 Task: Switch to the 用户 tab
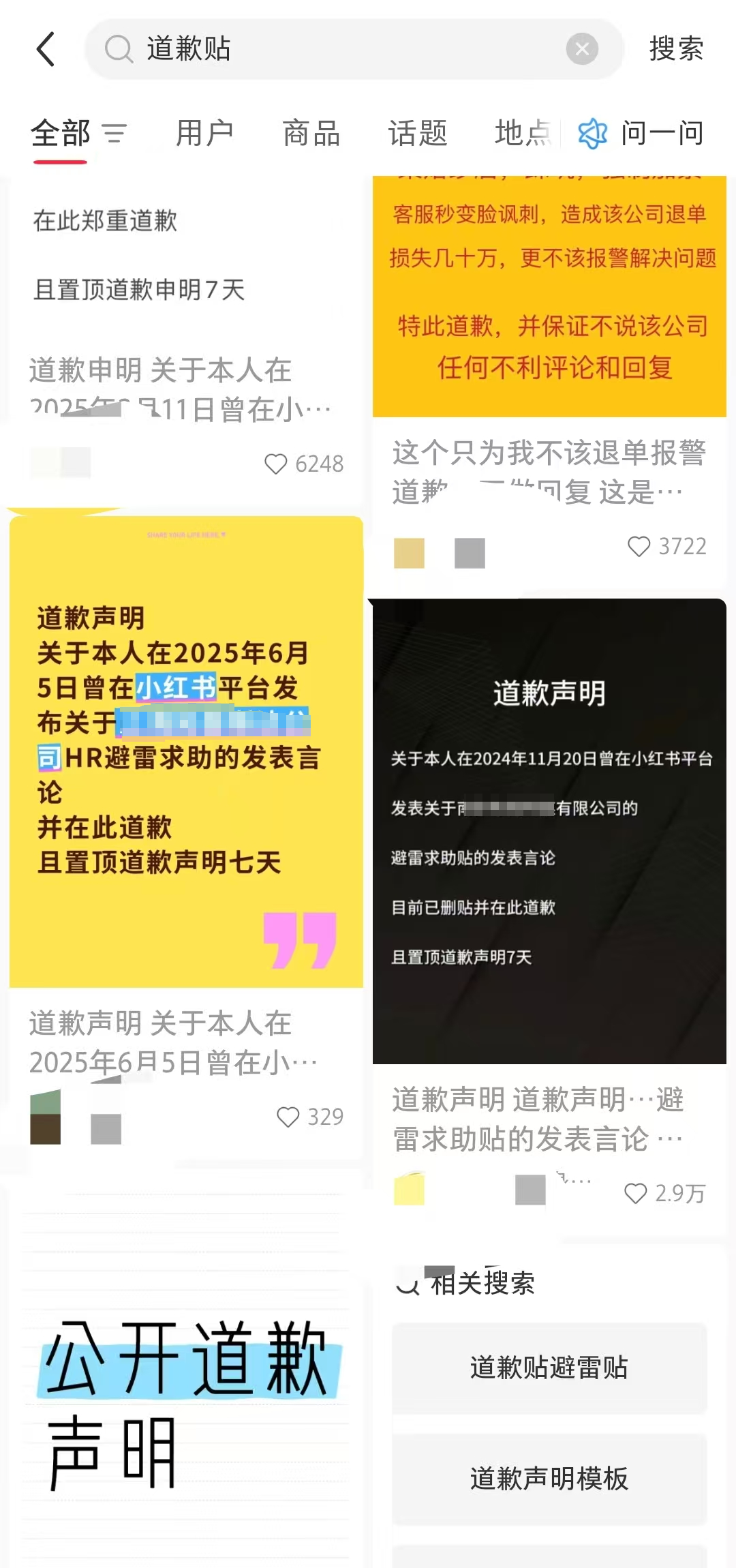(x=204, y=133)
